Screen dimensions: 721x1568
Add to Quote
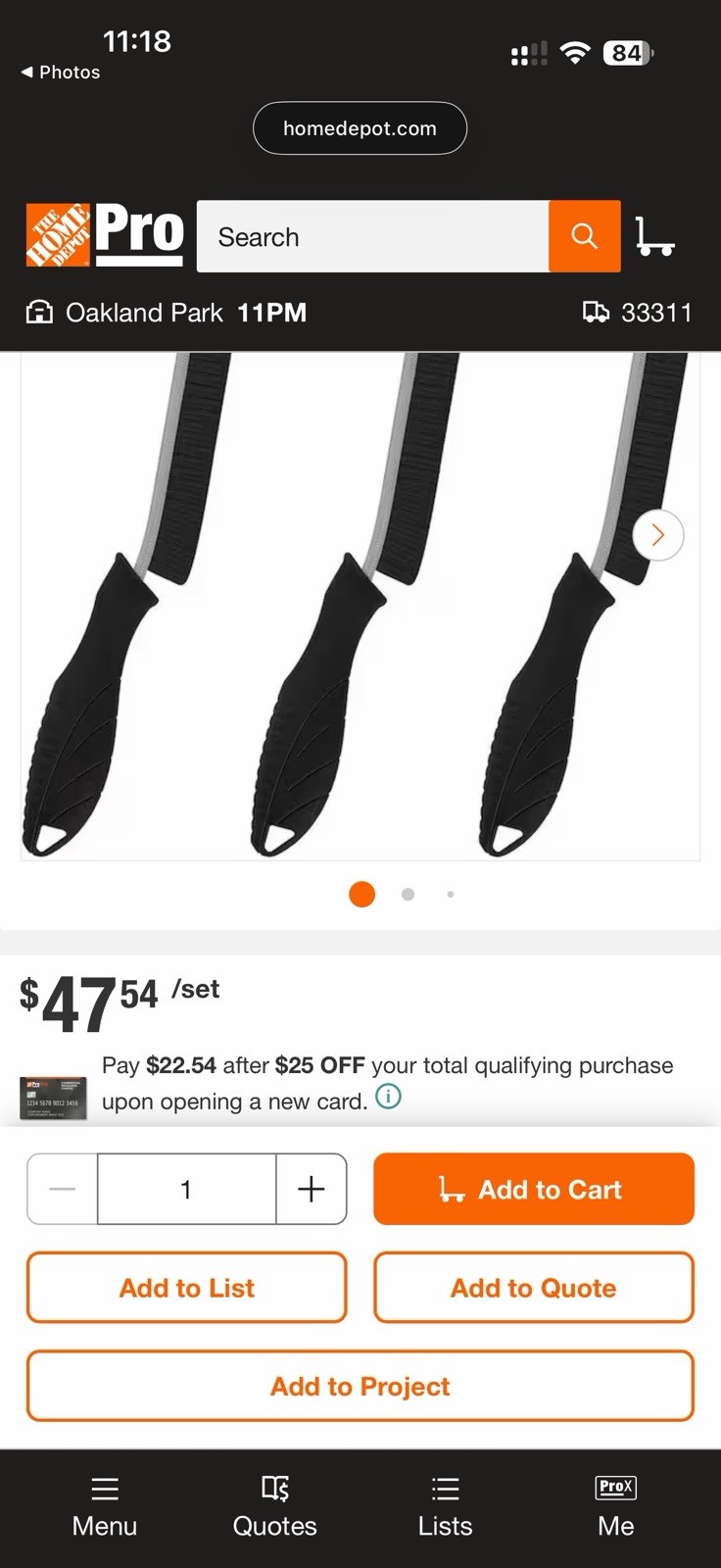pyautogui.click(x=534, y=1288)
